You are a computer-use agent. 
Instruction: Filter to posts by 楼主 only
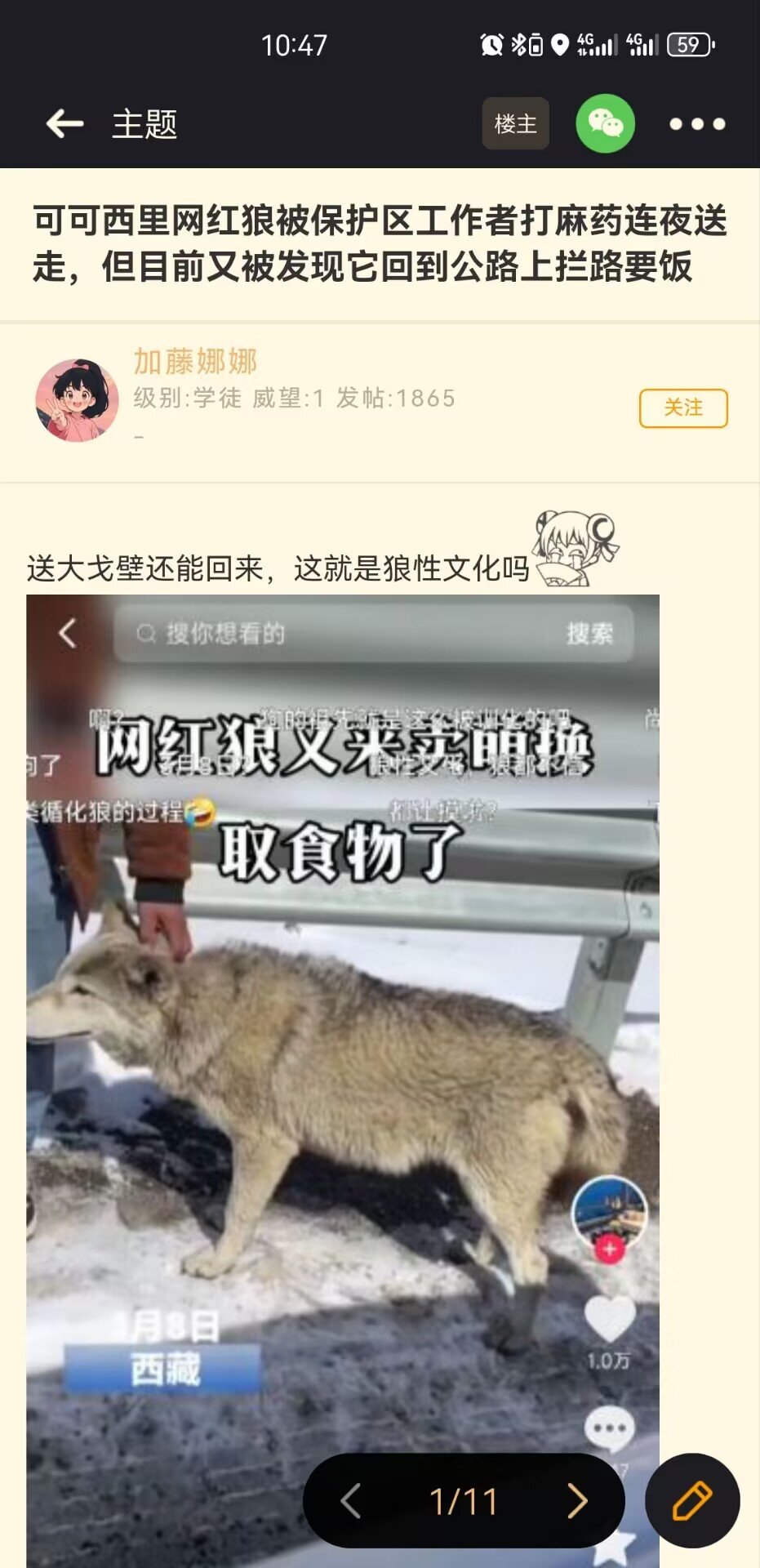click(515, 124)
